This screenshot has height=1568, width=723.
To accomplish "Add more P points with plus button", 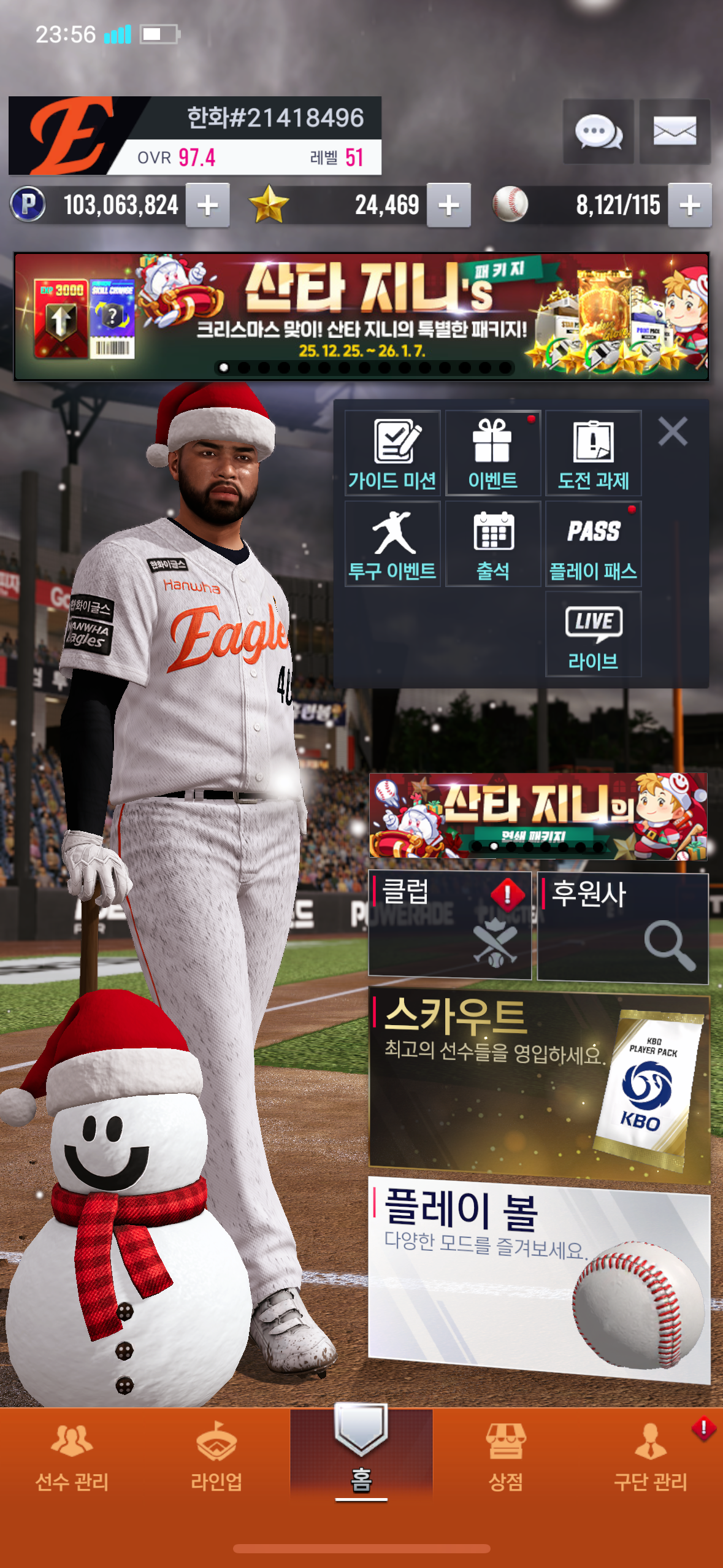I will coord(208,206).
